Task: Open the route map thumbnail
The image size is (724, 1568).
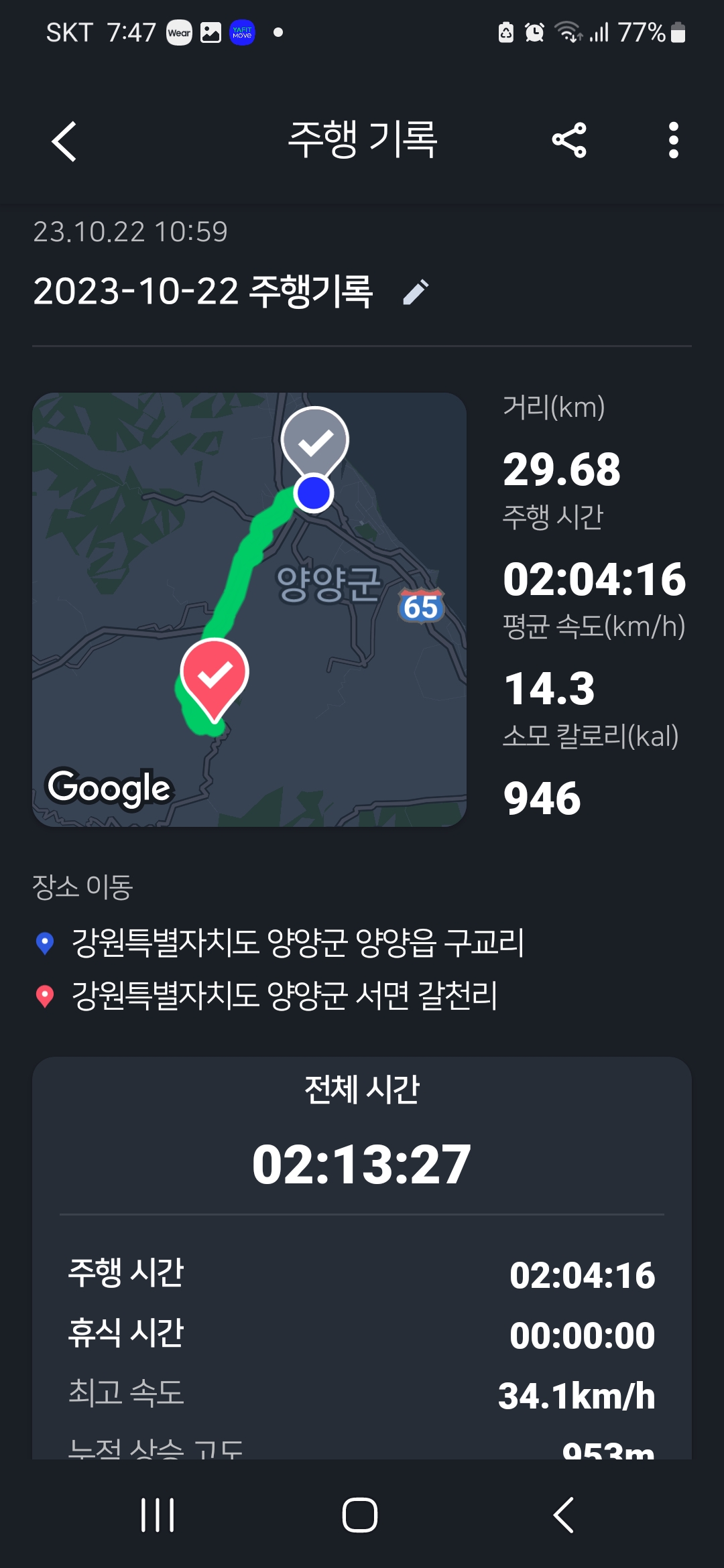Action: coord(249,610)
